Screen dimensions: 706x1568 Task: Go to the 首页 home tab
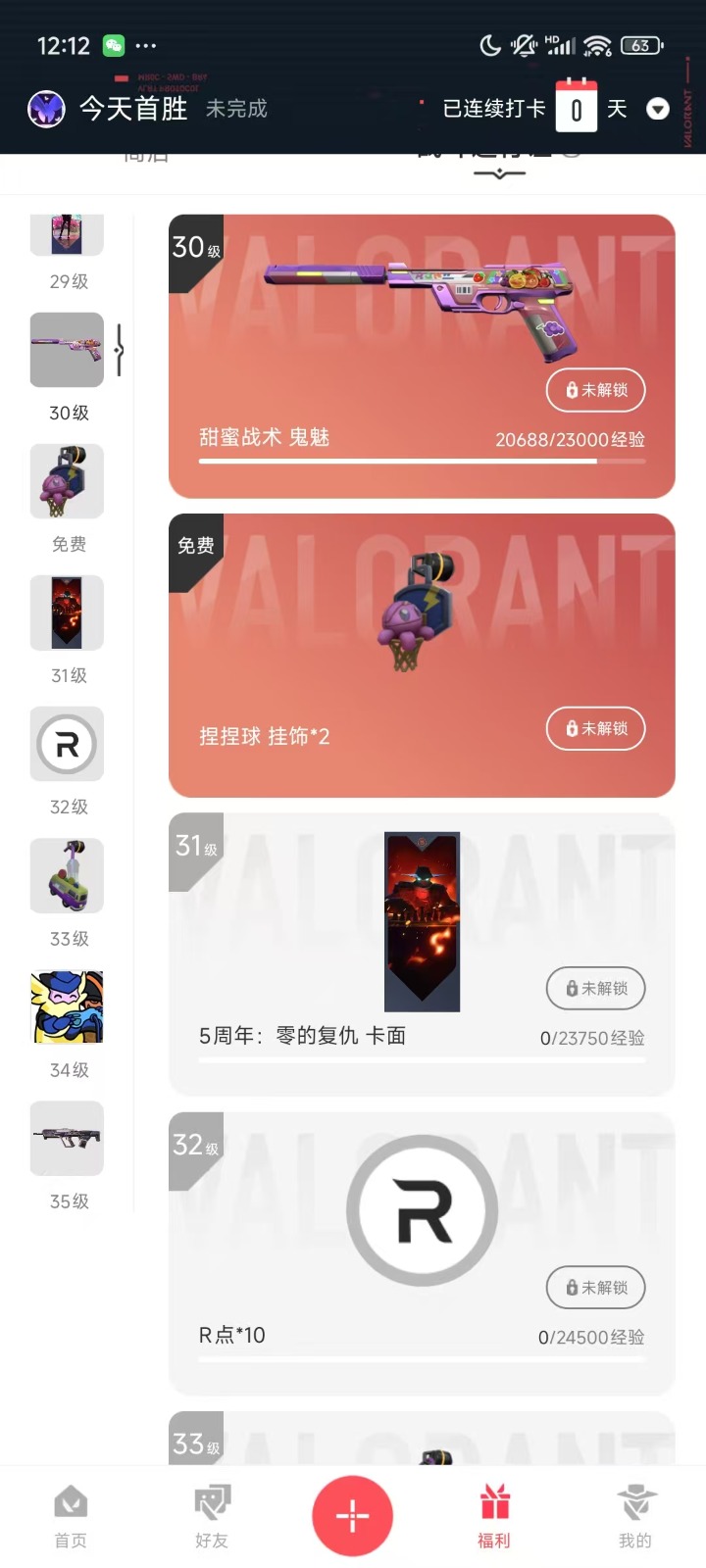click(x=71, y=1516)
